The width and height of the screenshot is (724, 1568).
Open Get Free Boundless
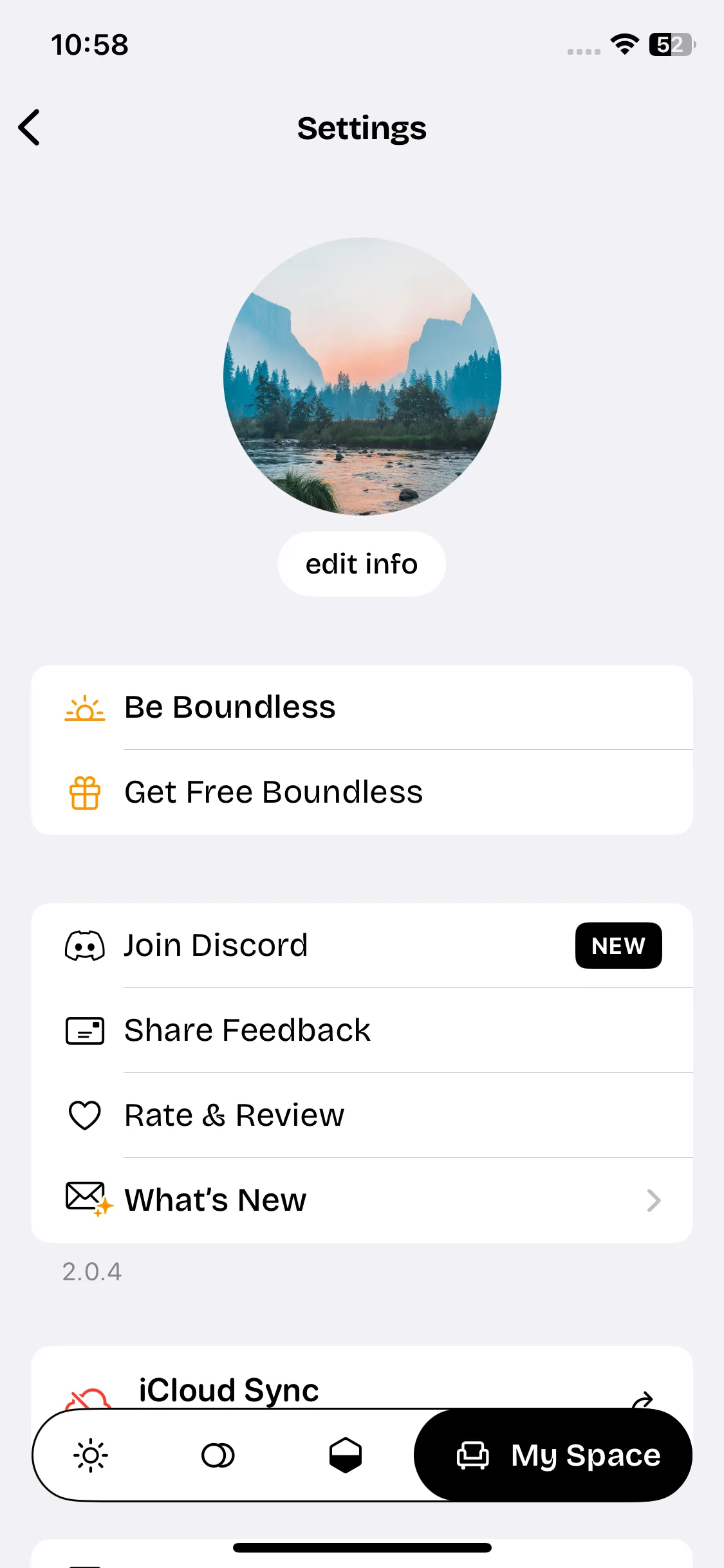pyautogui.click(x=362, y=792)
